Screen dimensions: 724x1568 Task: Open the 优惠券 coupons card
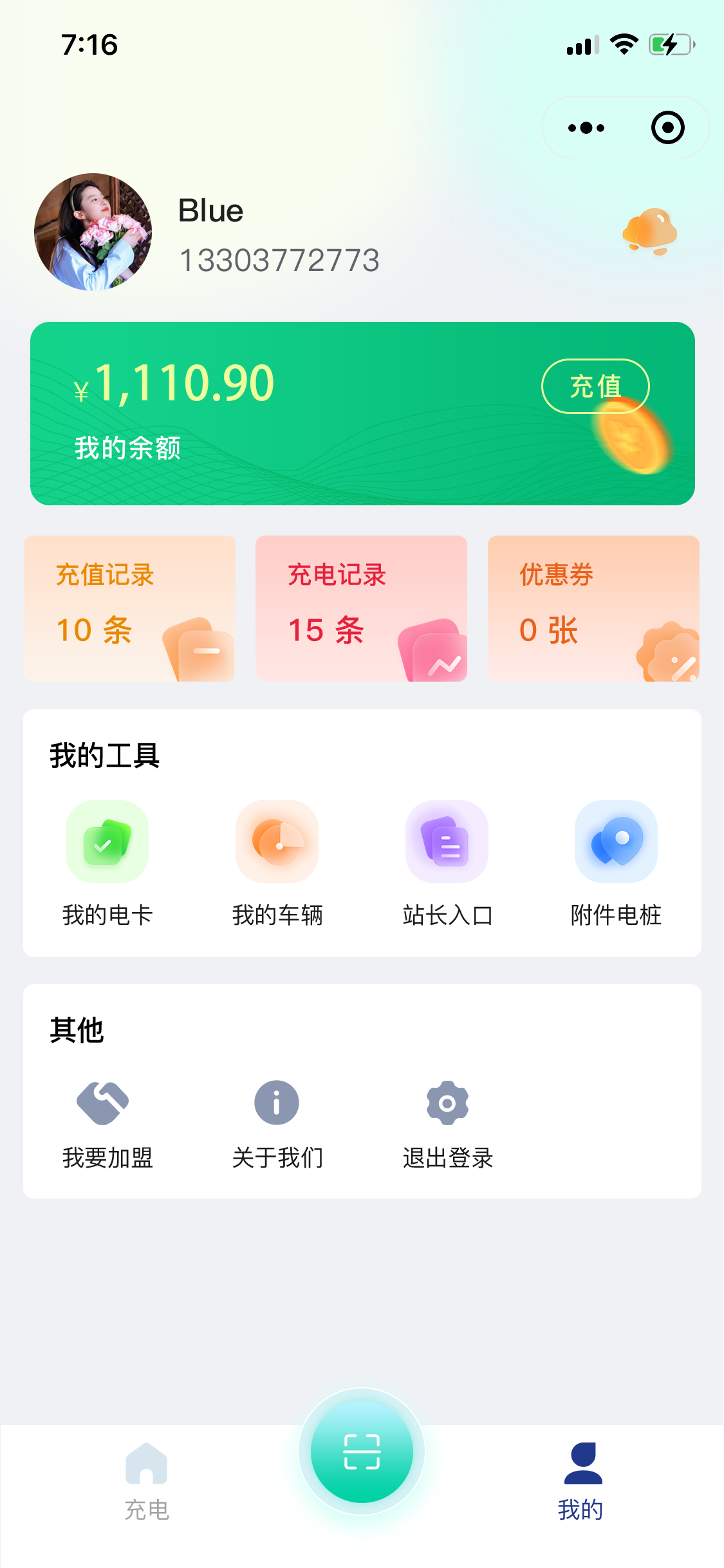(x=593, y=608)
